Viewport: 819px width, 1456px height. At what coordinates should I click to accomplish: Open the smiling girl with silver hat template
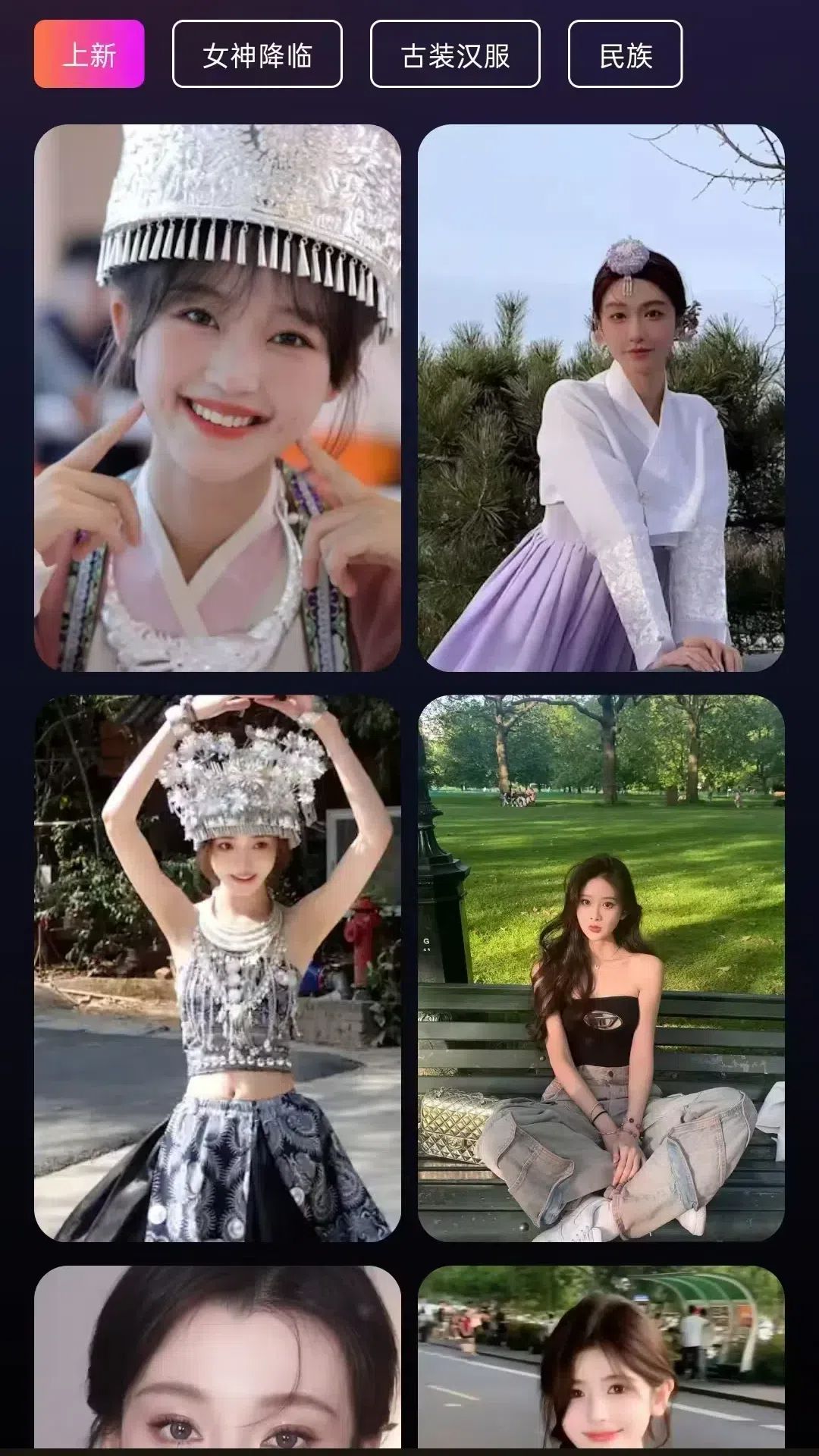[x=217, y=398]
